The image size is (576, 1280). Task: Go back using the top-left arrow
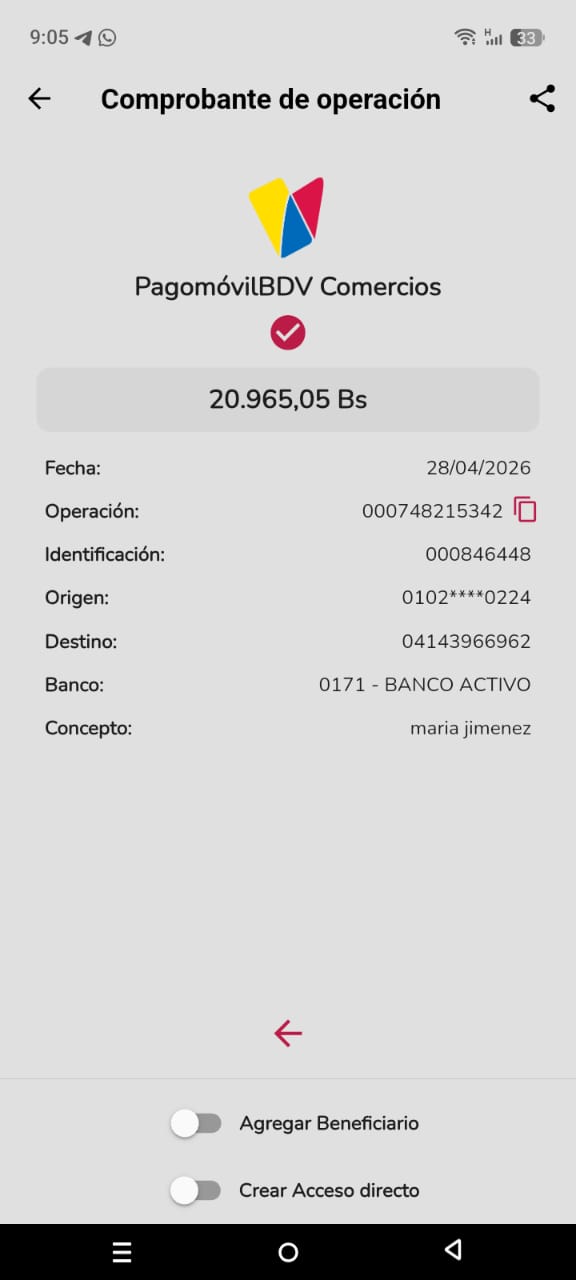tap(39, 98)
